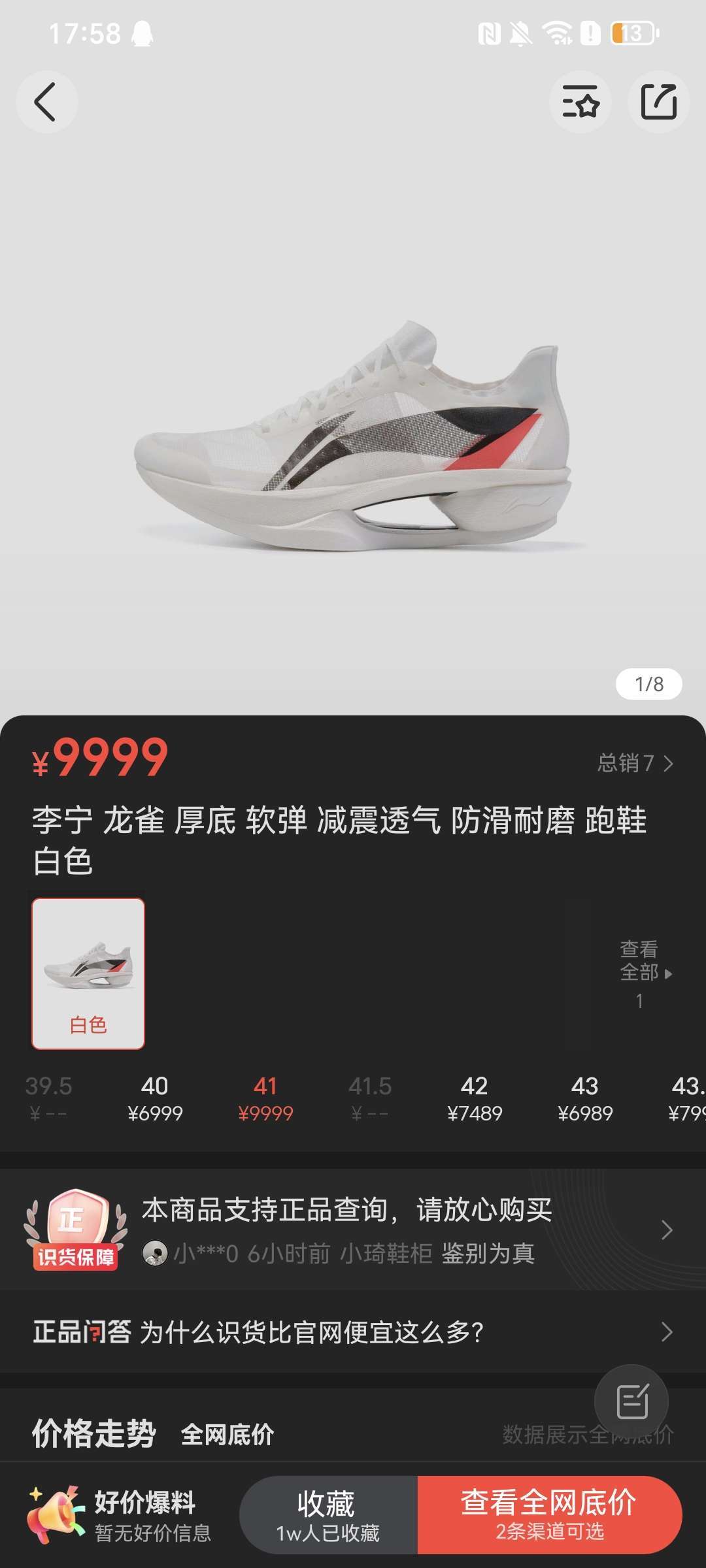Tap 查看全网底价 to see lowest prices
Viewport: 706px width, 1568px height.
(549, 1514)
